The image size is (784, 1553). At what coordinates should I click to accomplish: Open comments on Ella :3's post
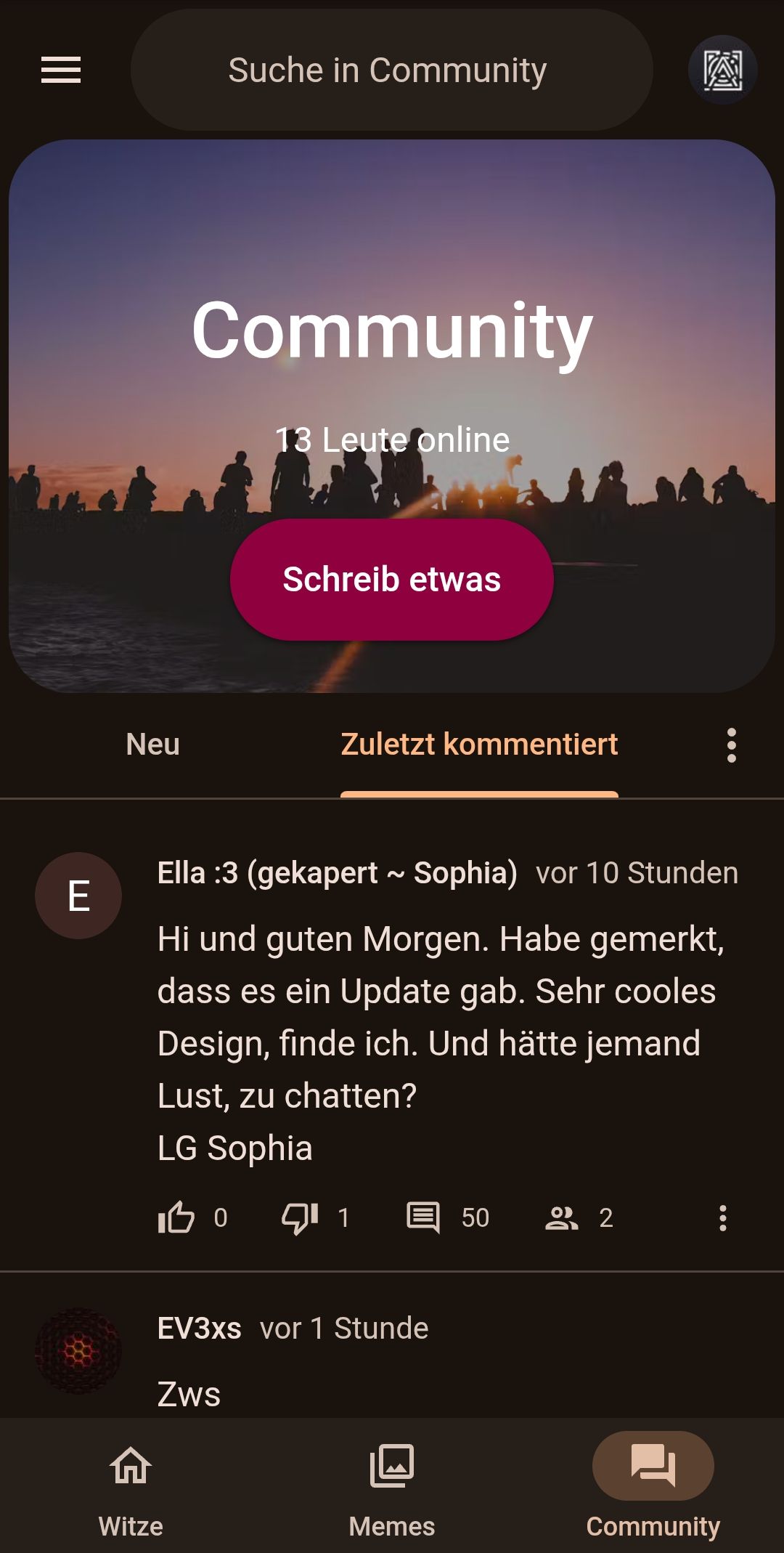click(x=423, y=1217)
